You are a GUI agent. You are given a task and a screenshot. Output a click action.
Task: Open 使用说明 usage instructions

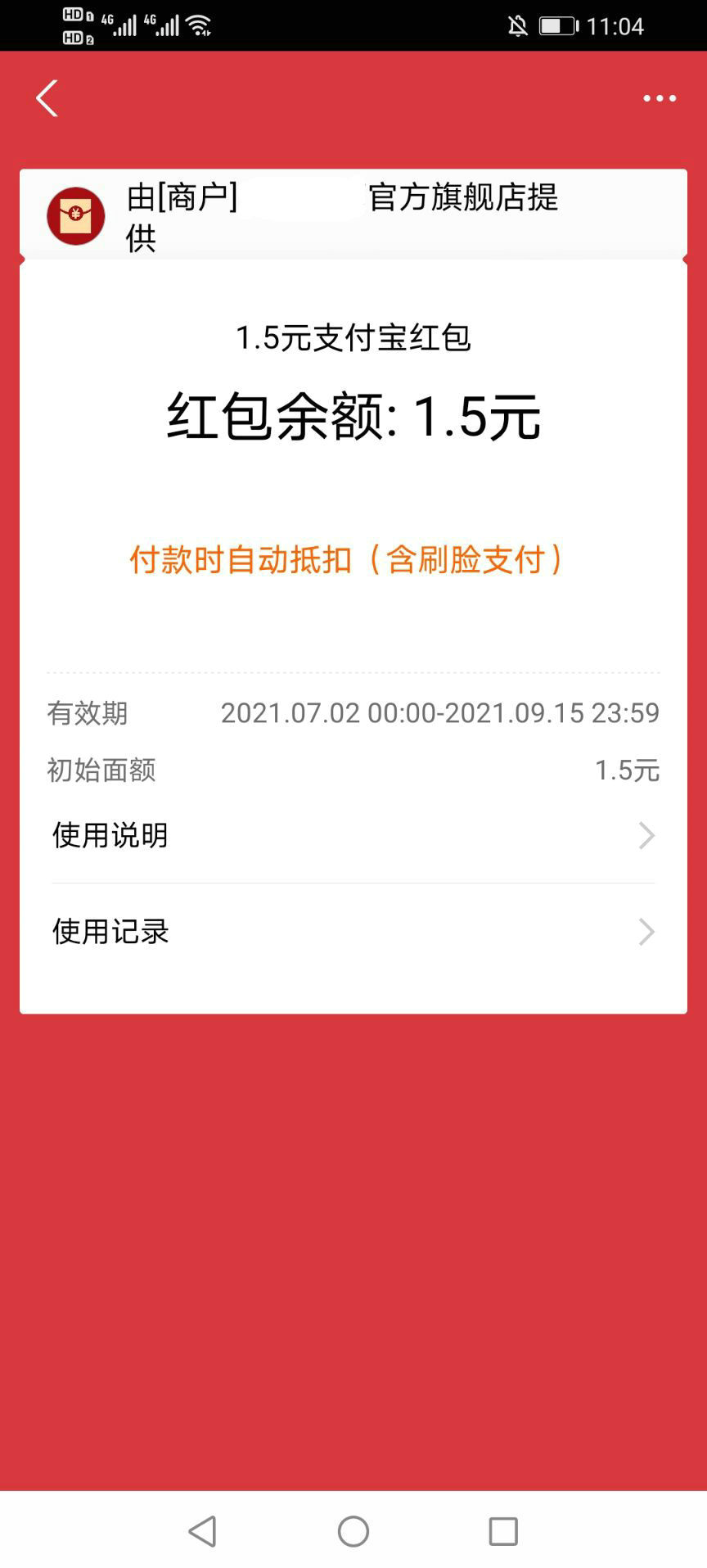353,836
